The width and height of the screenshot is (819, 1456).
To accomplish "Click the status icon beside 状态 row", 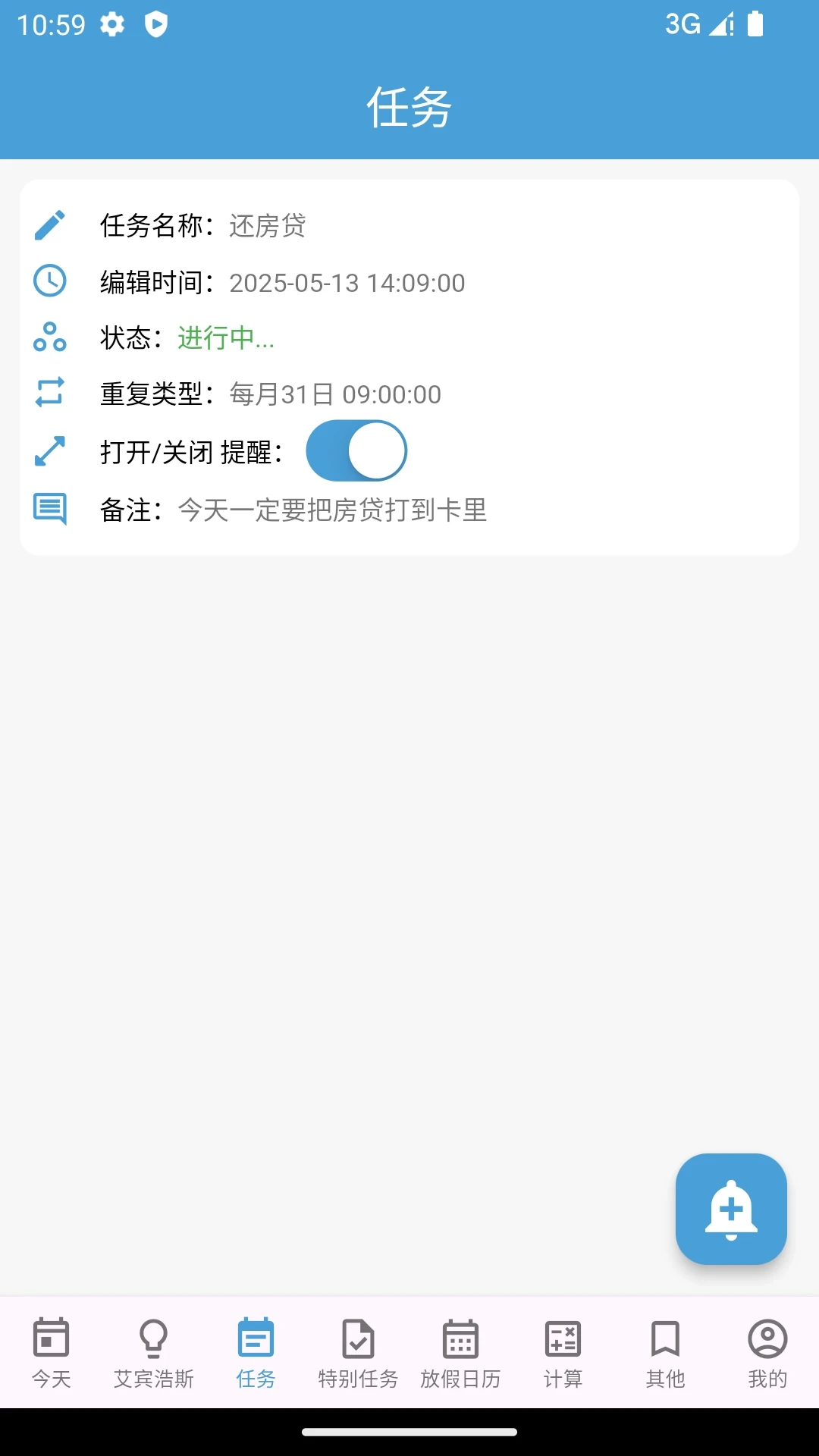I will (x=49, y=338).
